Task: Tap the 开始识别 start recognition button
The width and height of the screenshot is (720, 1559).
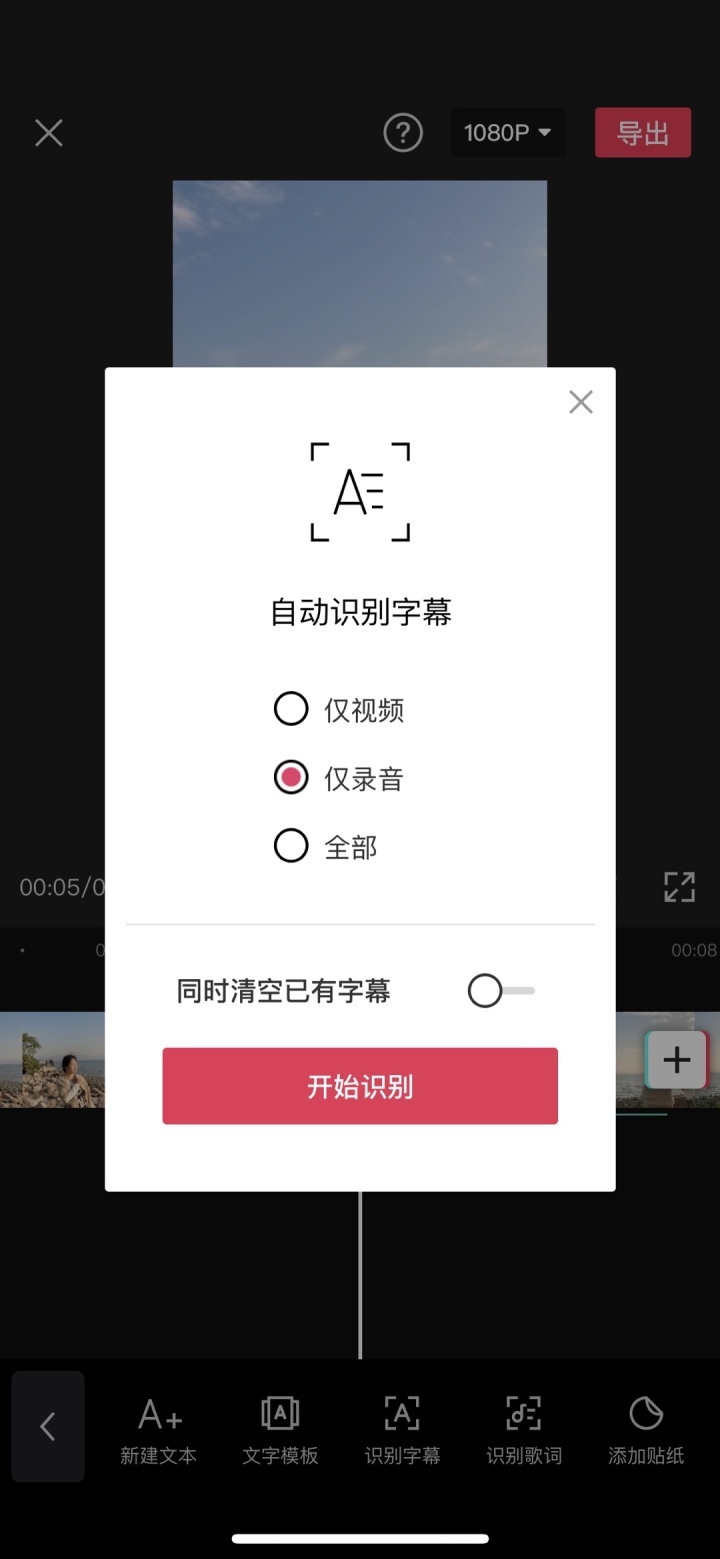Action: [360, 1085]
